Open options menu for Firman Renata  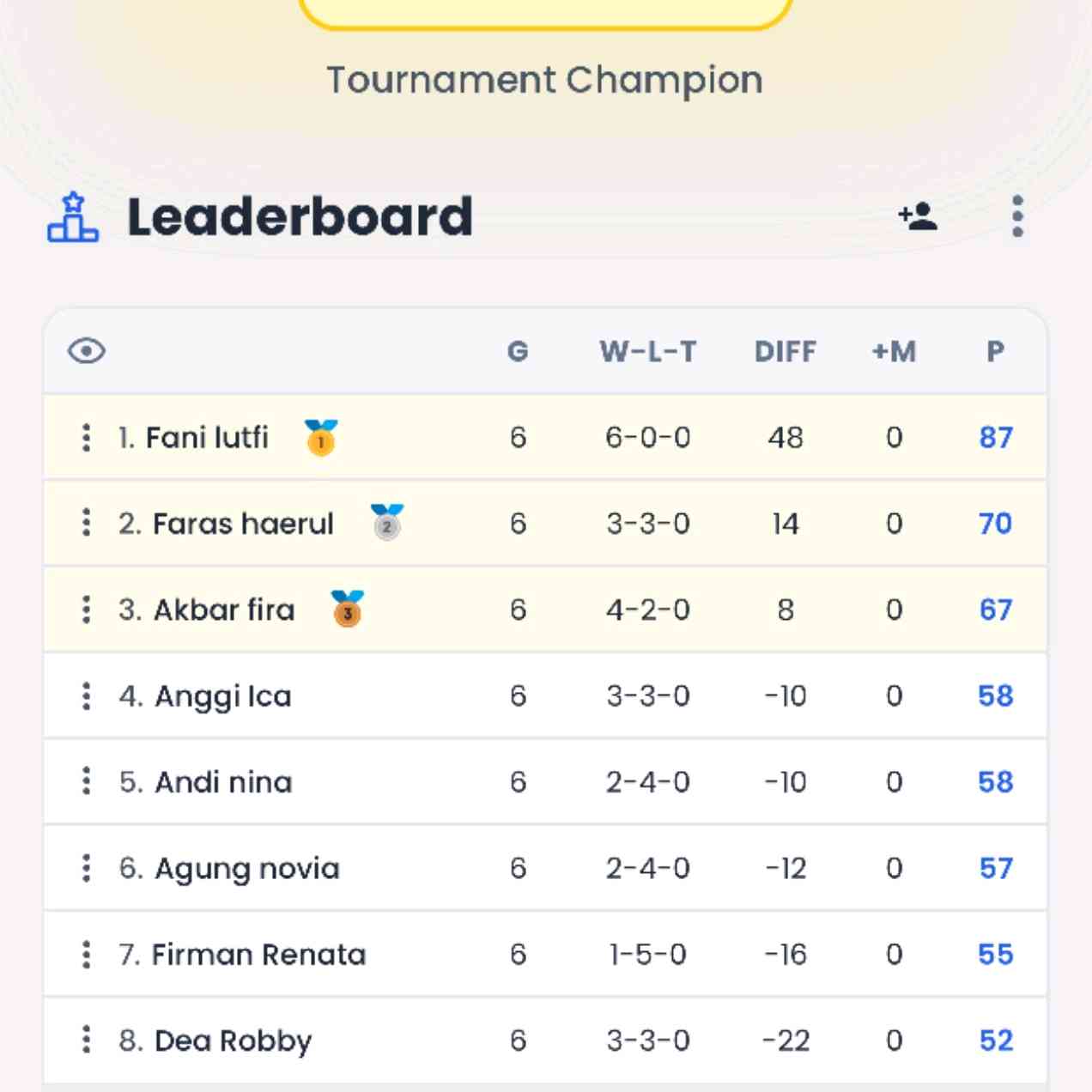coord(86,954)
